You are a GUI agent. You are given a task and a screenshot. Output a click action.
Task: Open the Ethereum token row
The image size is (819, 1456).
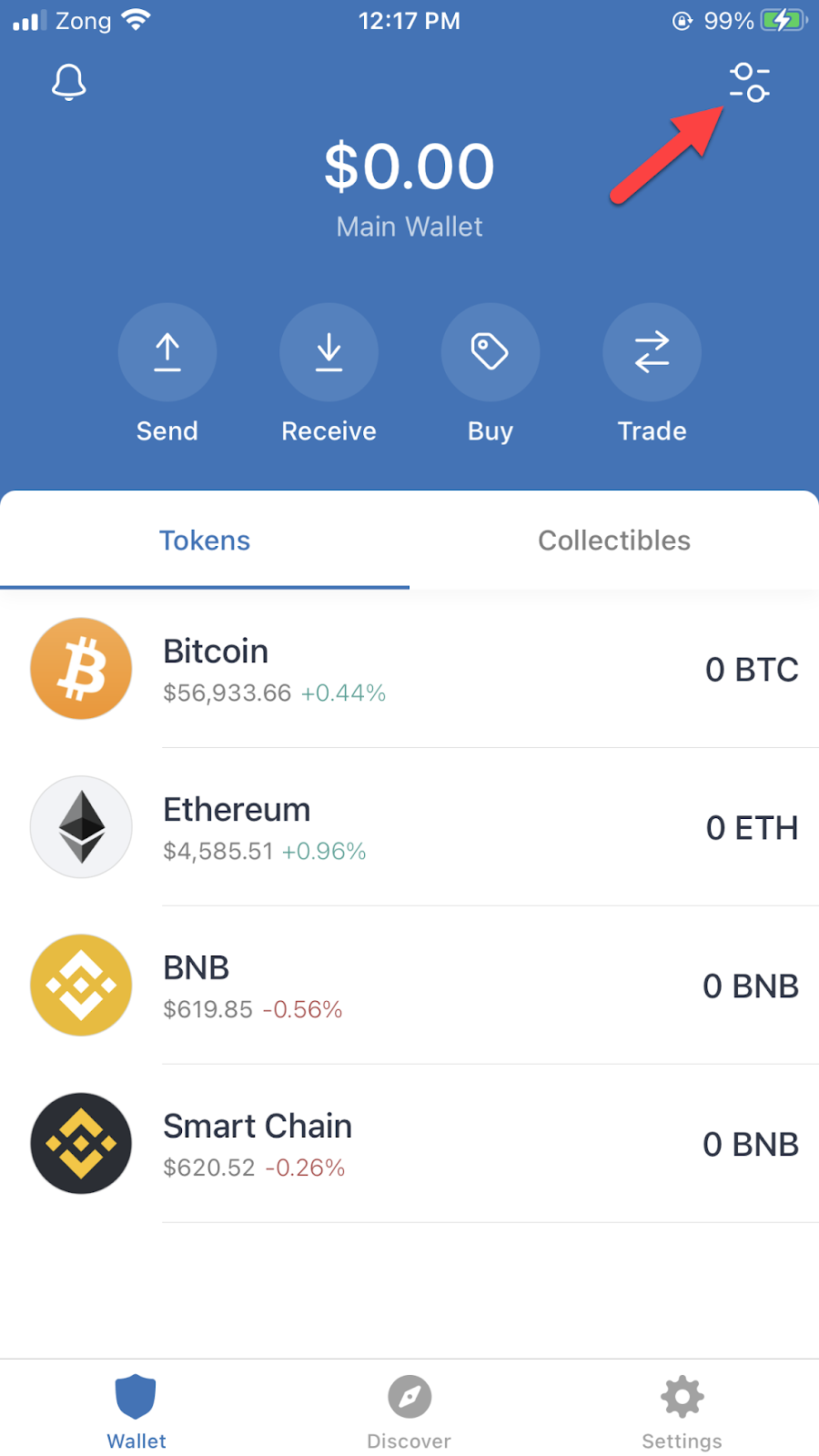tap(409, 827)
